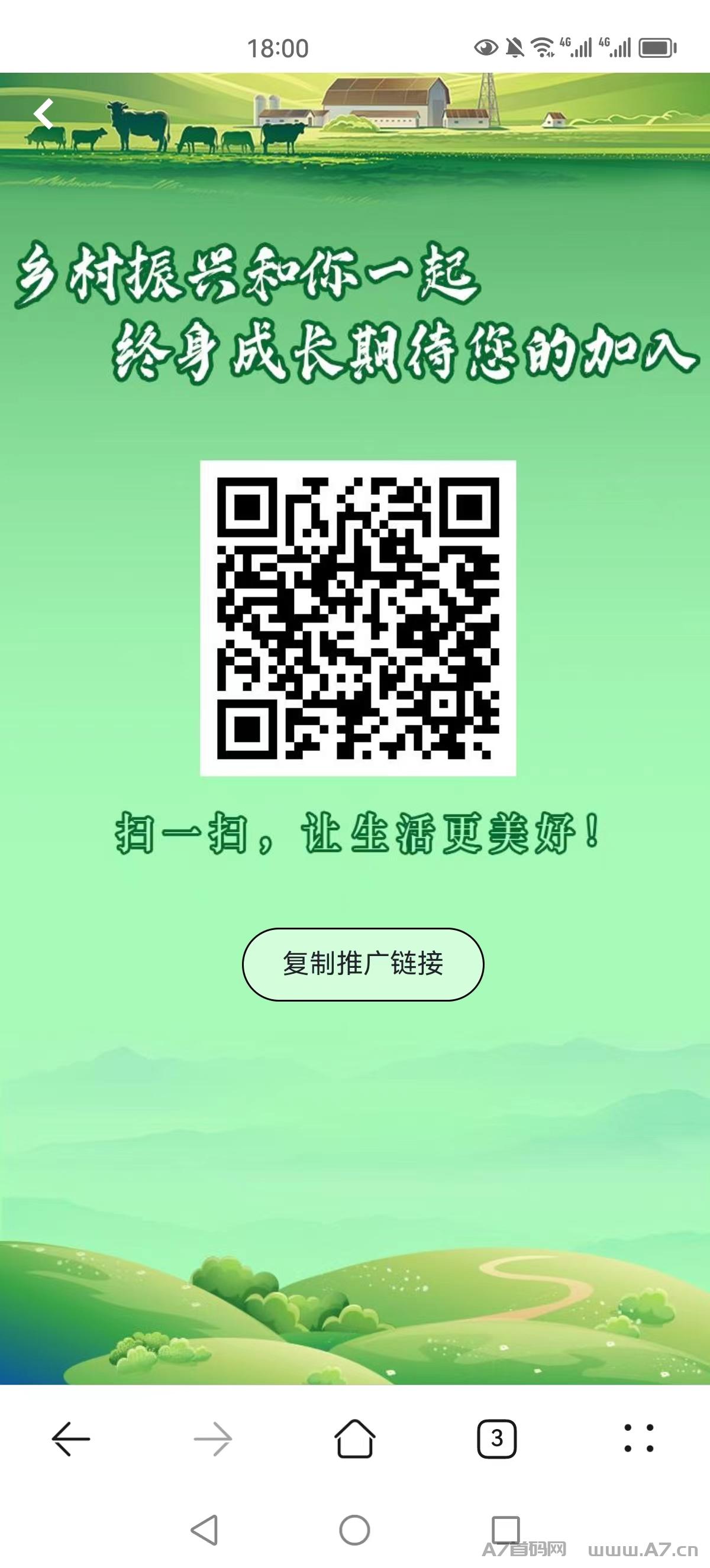Open the tab switcher showing 3
The width and height of the screenshot is (710, 1568).
point(496,1439)
